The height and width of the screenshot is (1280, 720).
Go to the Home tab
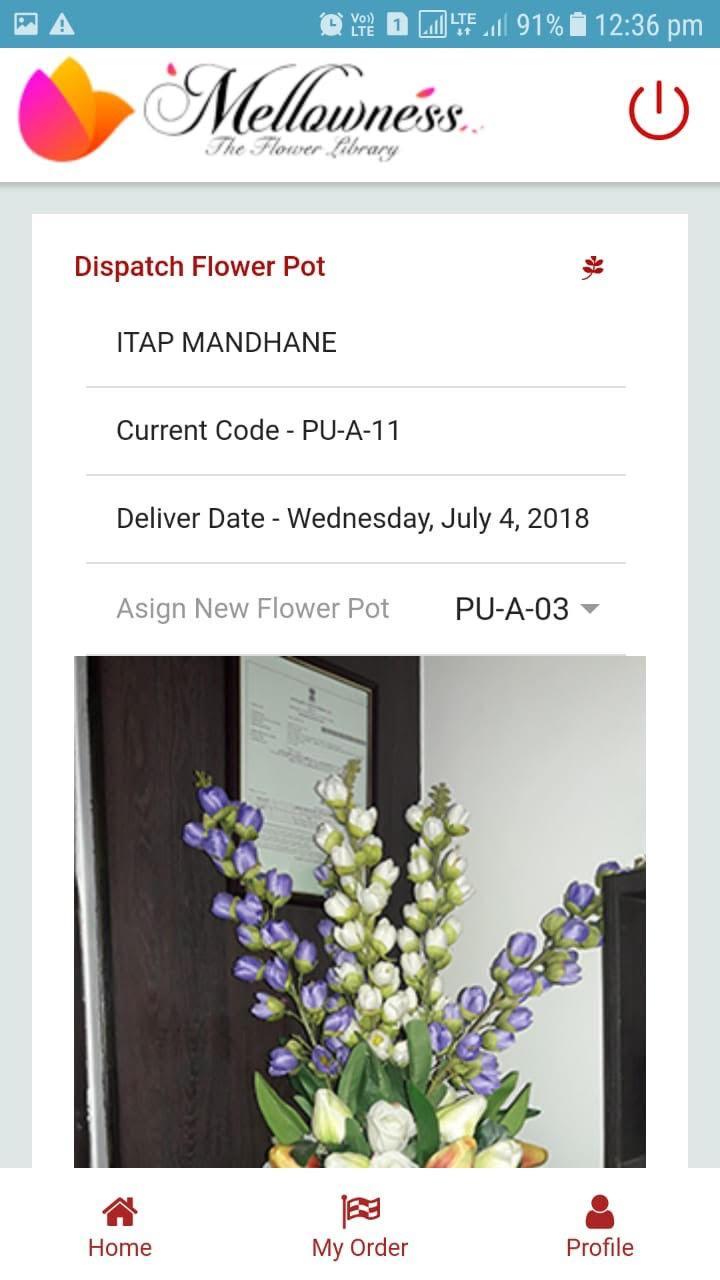tap(120, 1228)
